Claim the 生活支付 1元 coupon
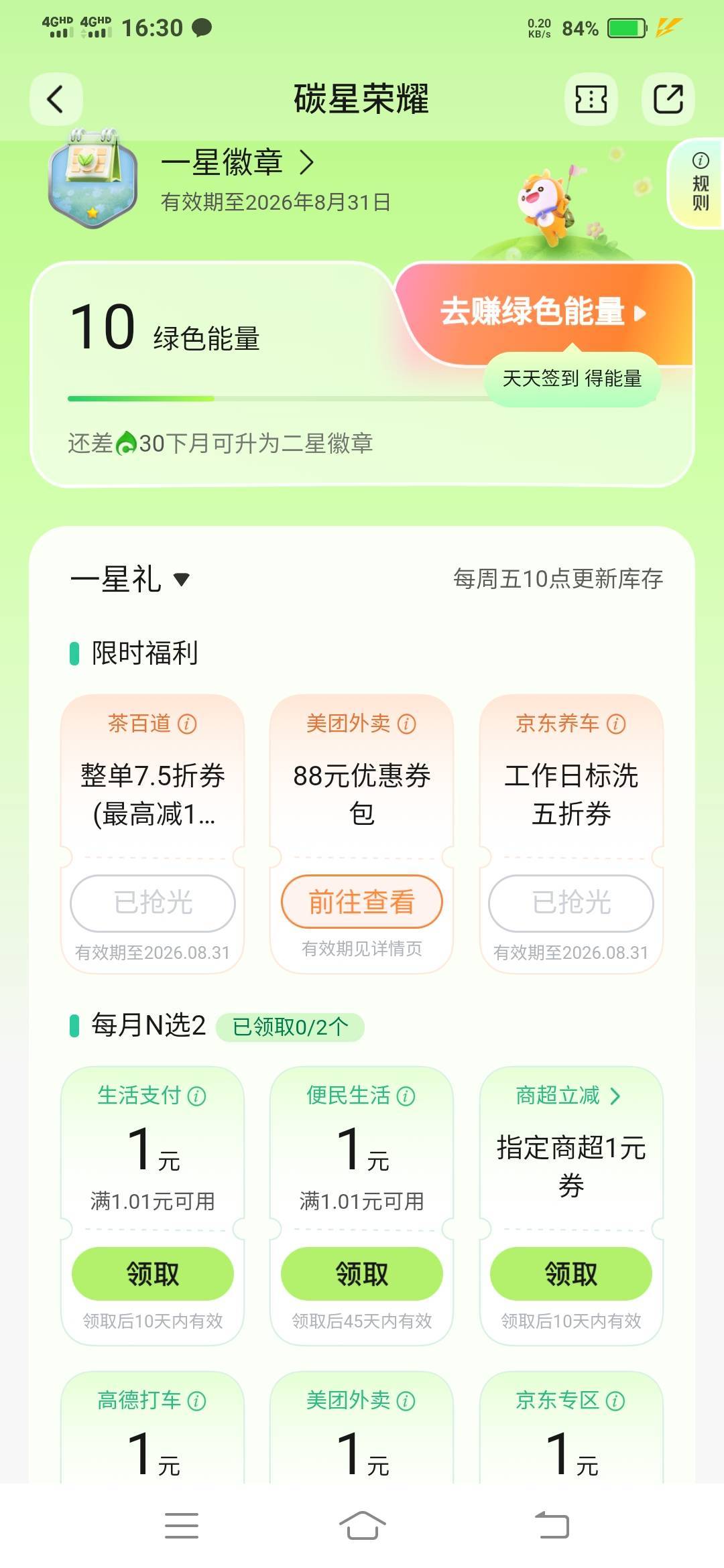 [x=153, y=1273]
